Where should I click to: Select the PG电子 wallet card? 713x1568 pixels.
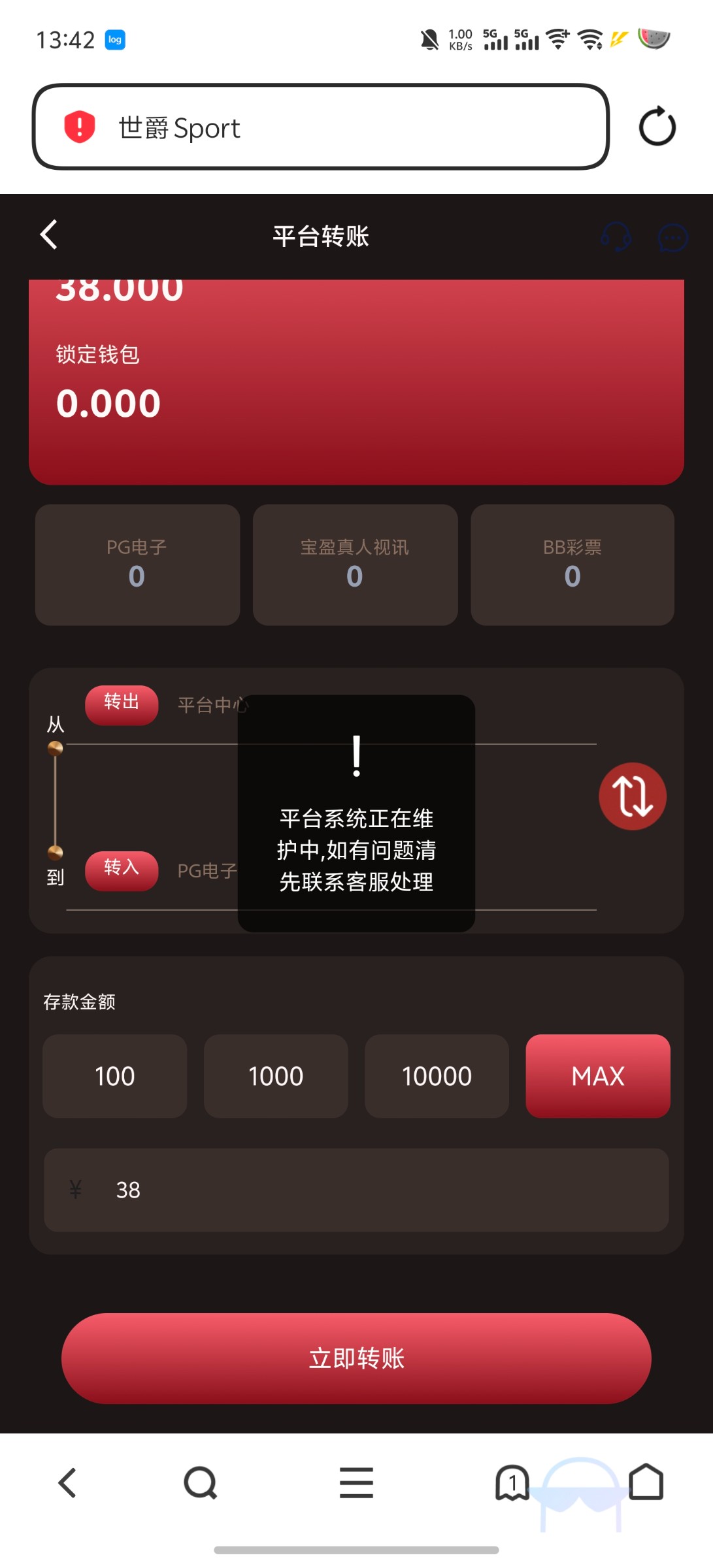[x=137, y=564]
